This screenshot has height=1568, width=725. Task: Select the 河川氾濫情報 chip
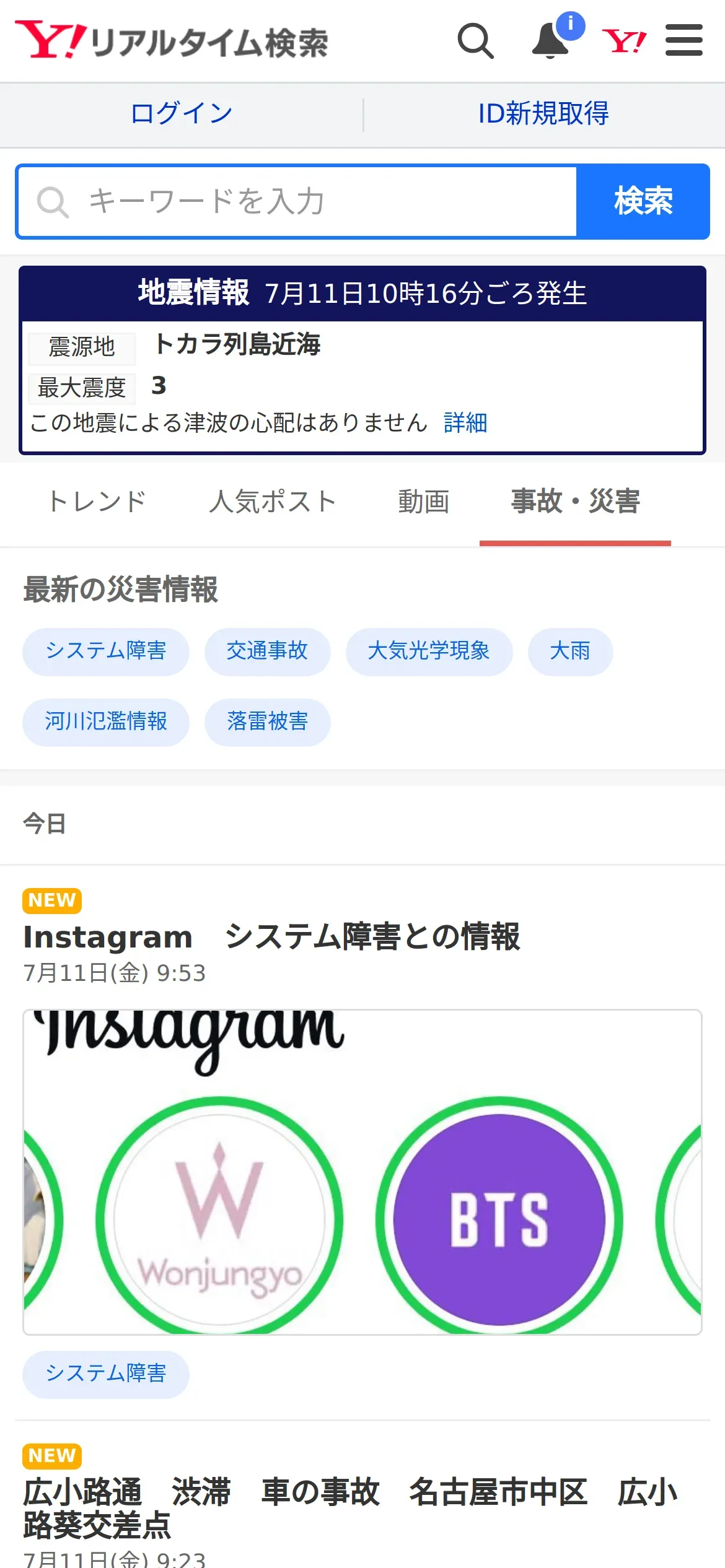(106, 722)
